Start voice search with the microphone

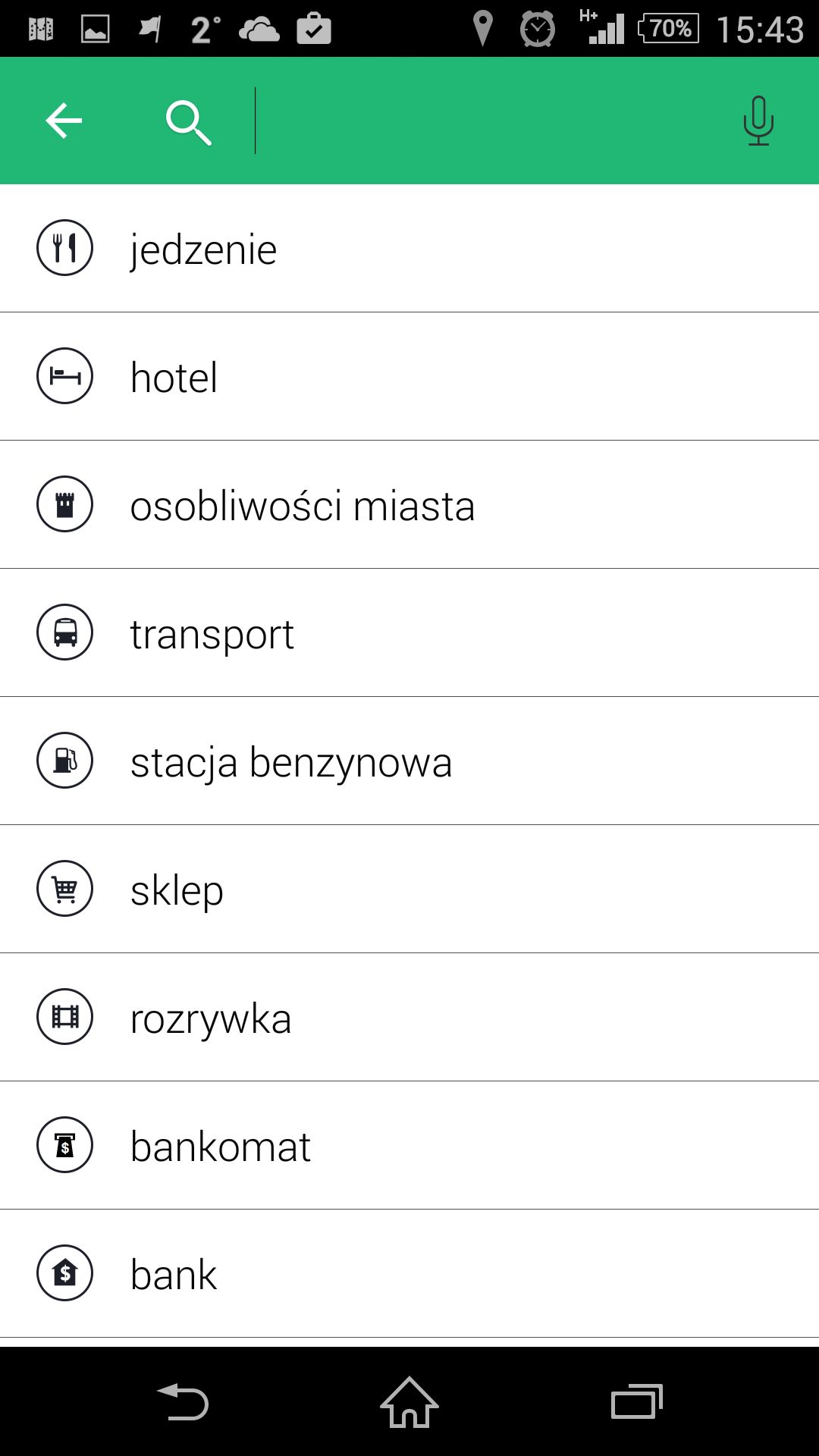(x=758, y=121)
